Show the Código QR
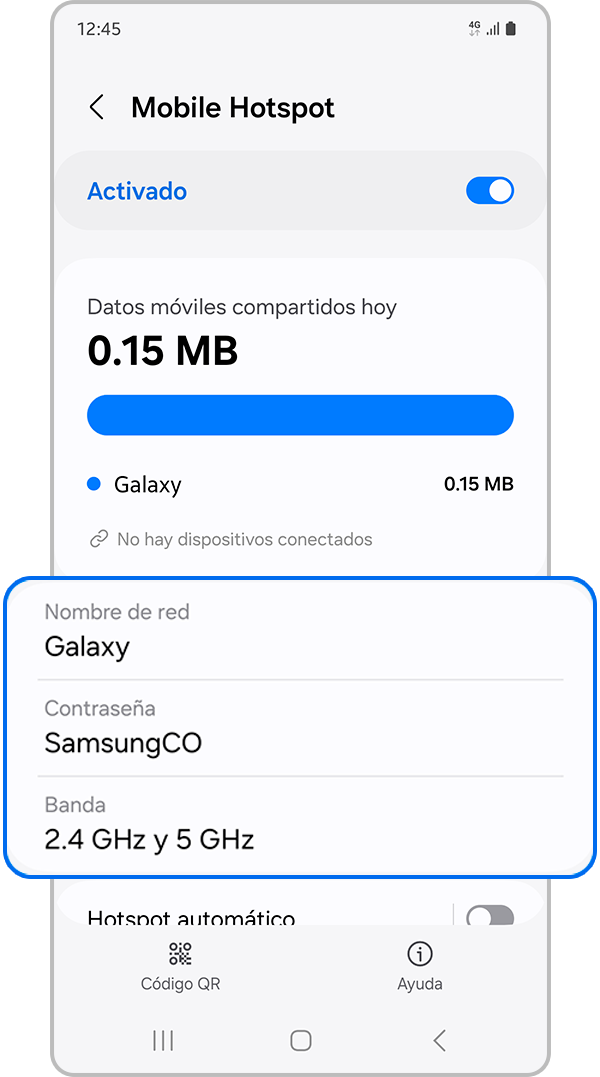The height and width of the screenshot is (1077, 600). (x=180, y=966)
